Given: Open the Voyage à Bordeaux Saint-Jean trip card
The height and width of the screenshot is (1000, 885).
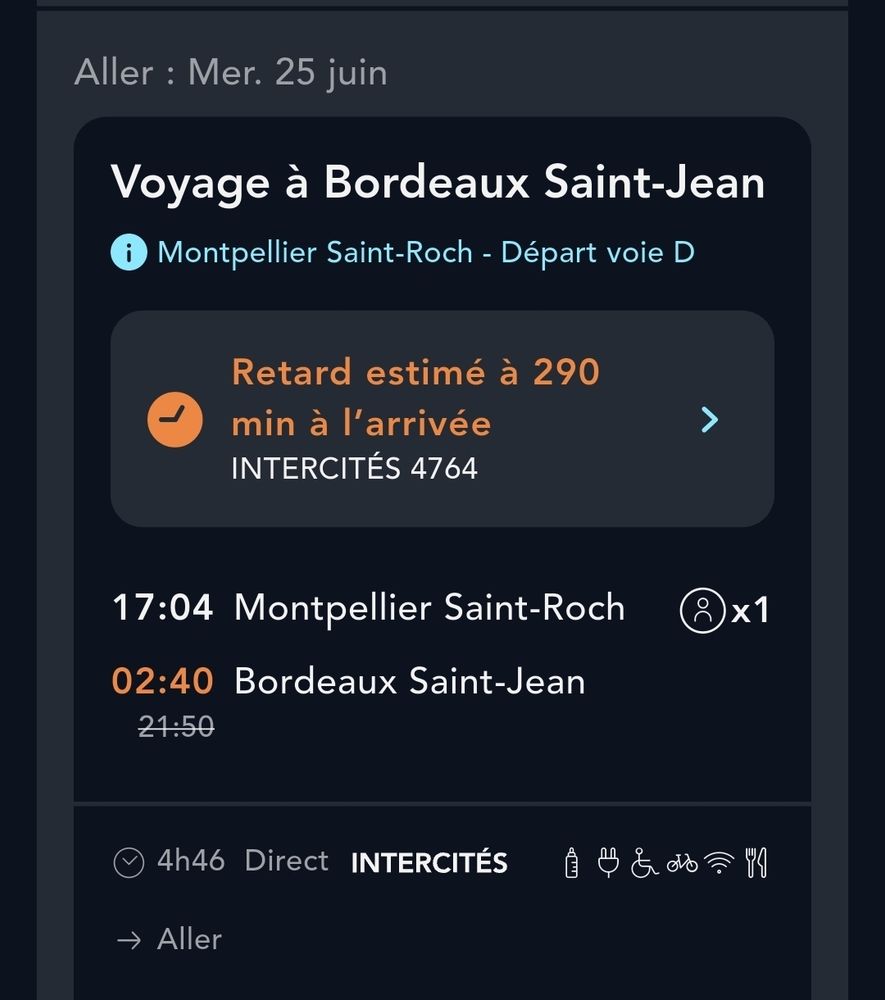Looking at the screenshot, I should [438, 184].
